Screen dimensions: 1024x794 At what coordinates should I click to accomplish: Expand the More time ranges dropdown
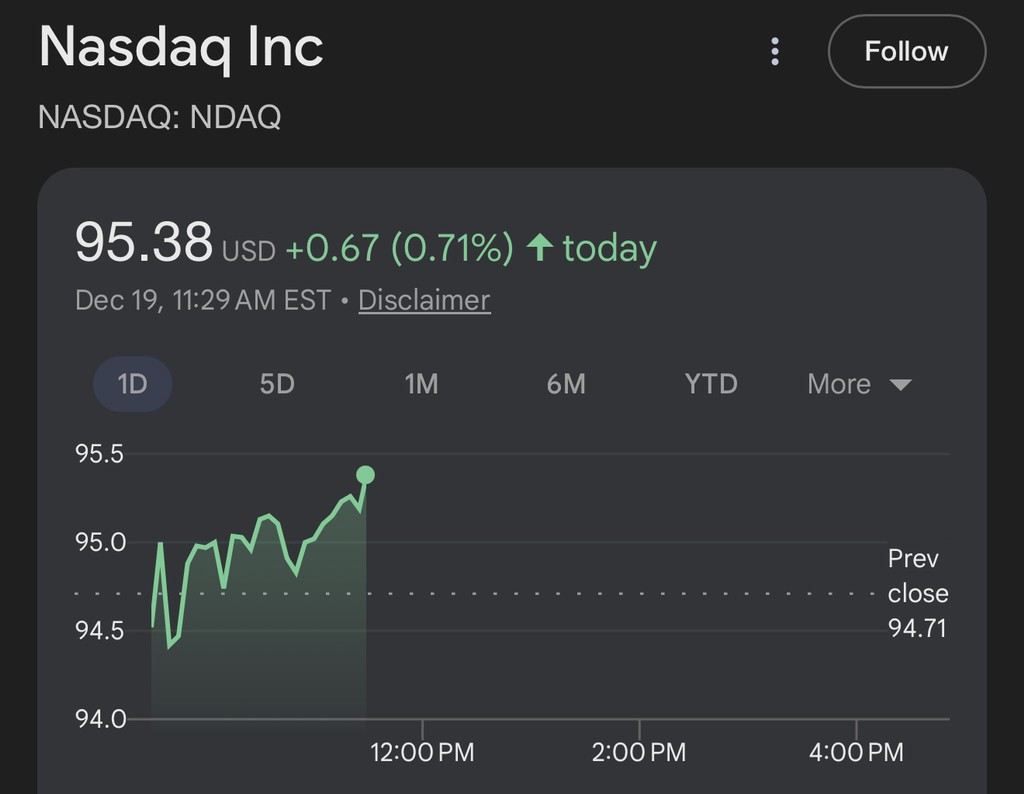point(858,384)
